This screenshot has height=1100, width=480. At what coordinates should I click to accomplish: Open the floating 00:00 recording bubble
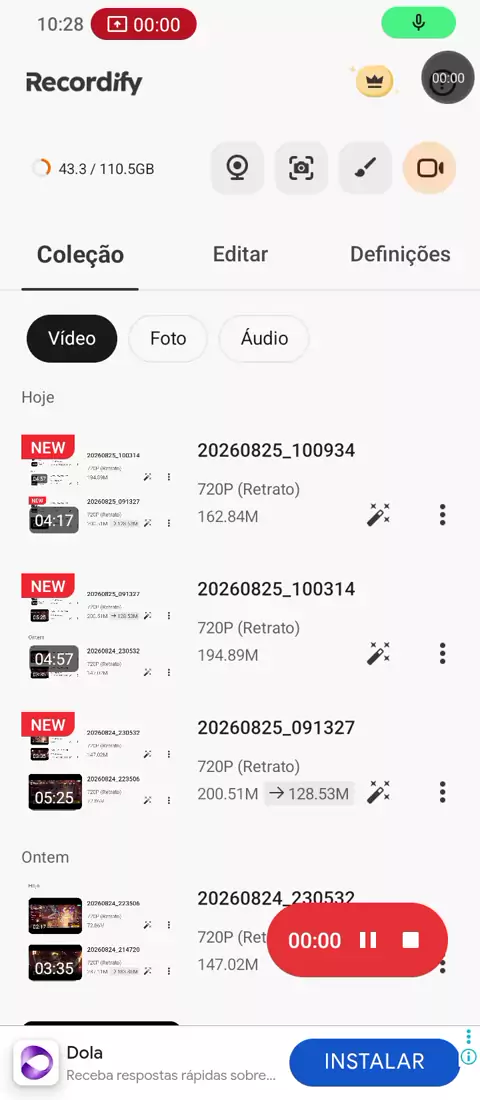[x=448, y=78]
